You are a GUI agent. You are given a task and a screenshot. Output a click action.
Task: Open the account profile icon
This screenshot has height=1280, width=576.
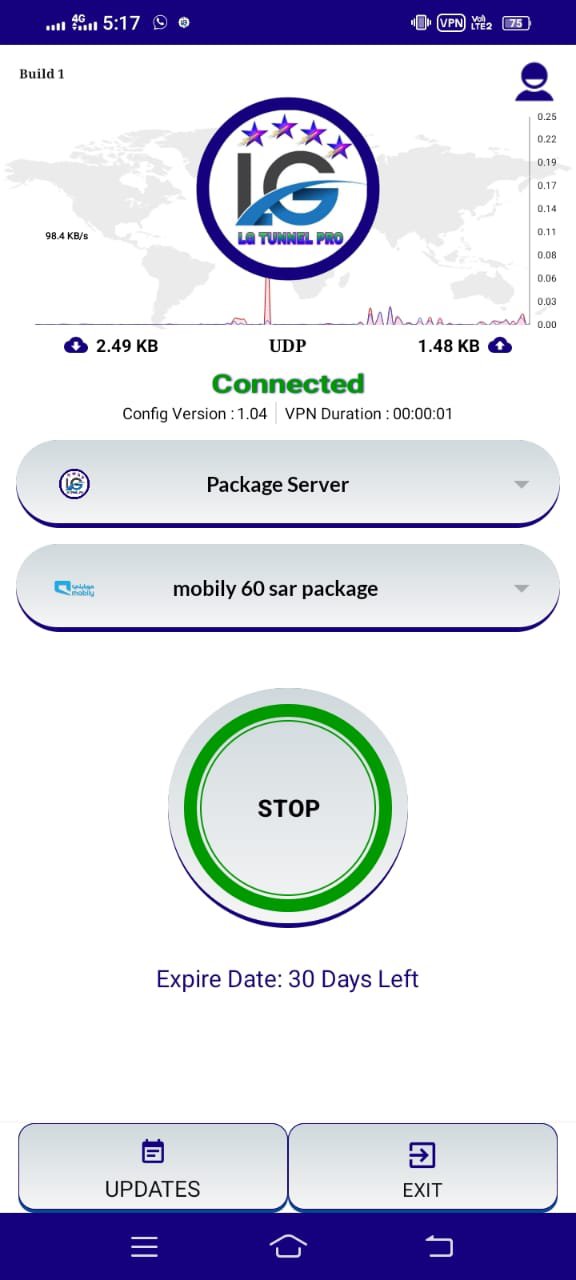coord(534,82)
